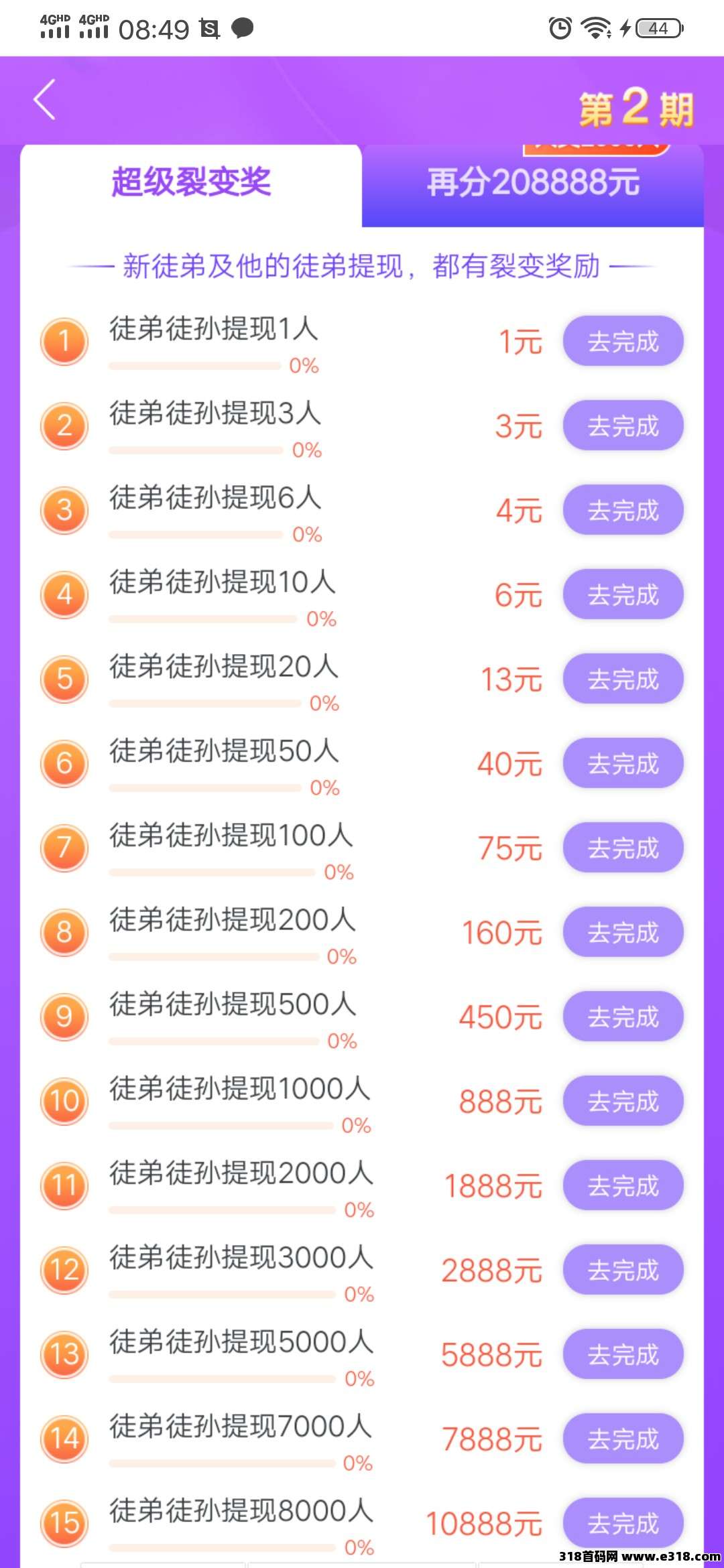Screen dimensions: 724x1568
Task: Select 去完成 next to the 40元 reward
Action: pyautogui.click(x=623, y=764)
